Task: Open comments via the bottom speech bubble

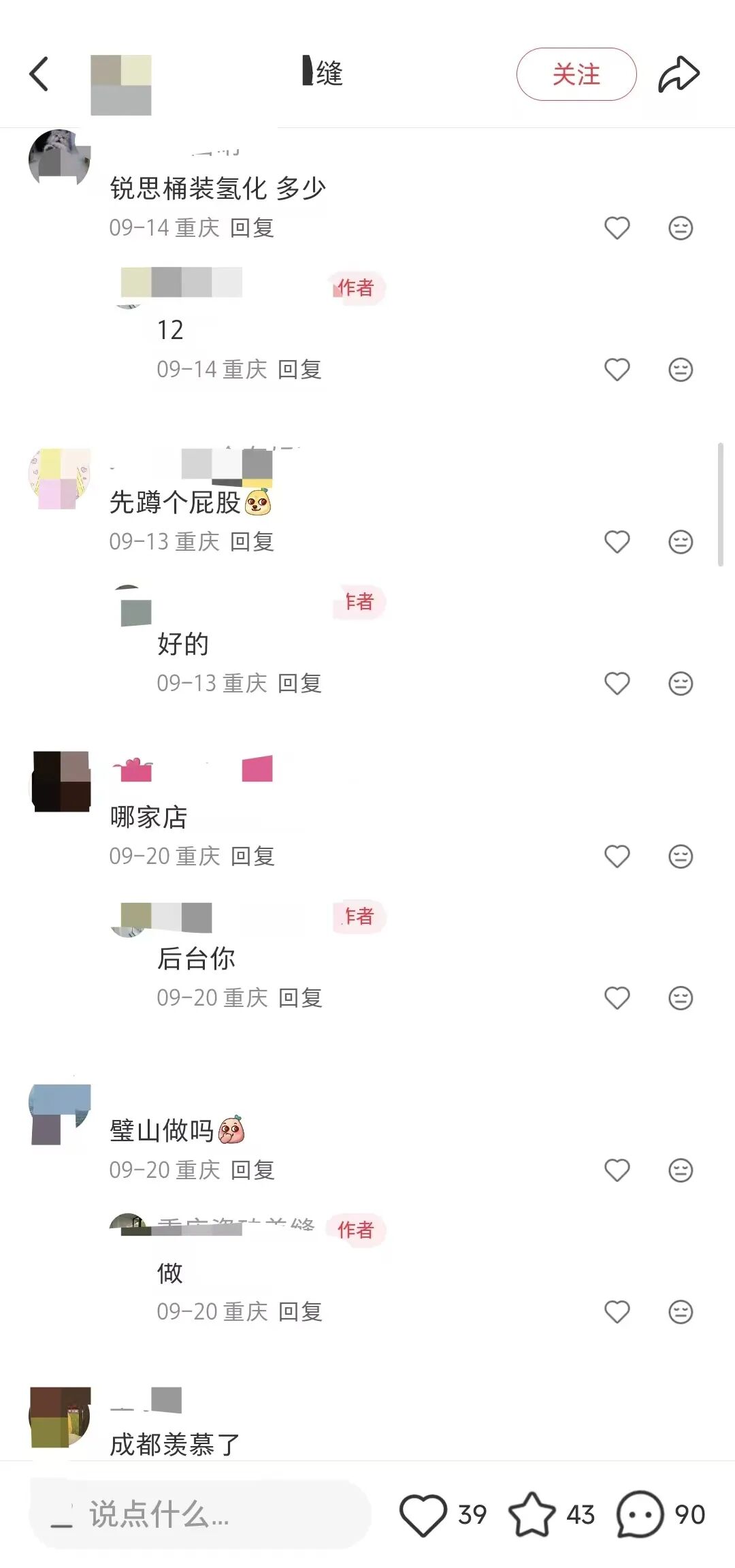Action: click(640, 1515)
